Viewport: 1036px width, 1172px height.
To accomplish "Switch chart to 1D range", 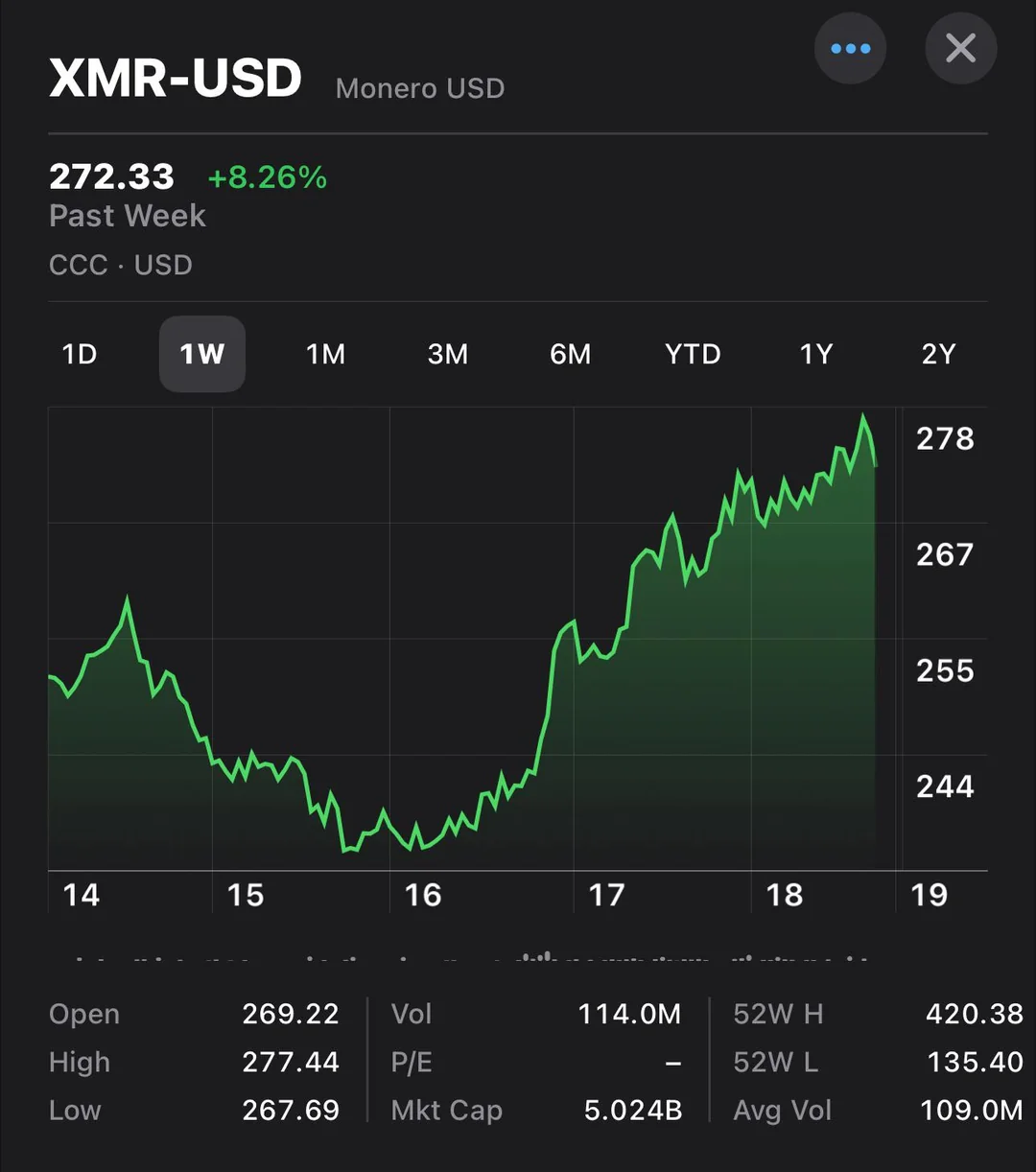I will (80, 354).
